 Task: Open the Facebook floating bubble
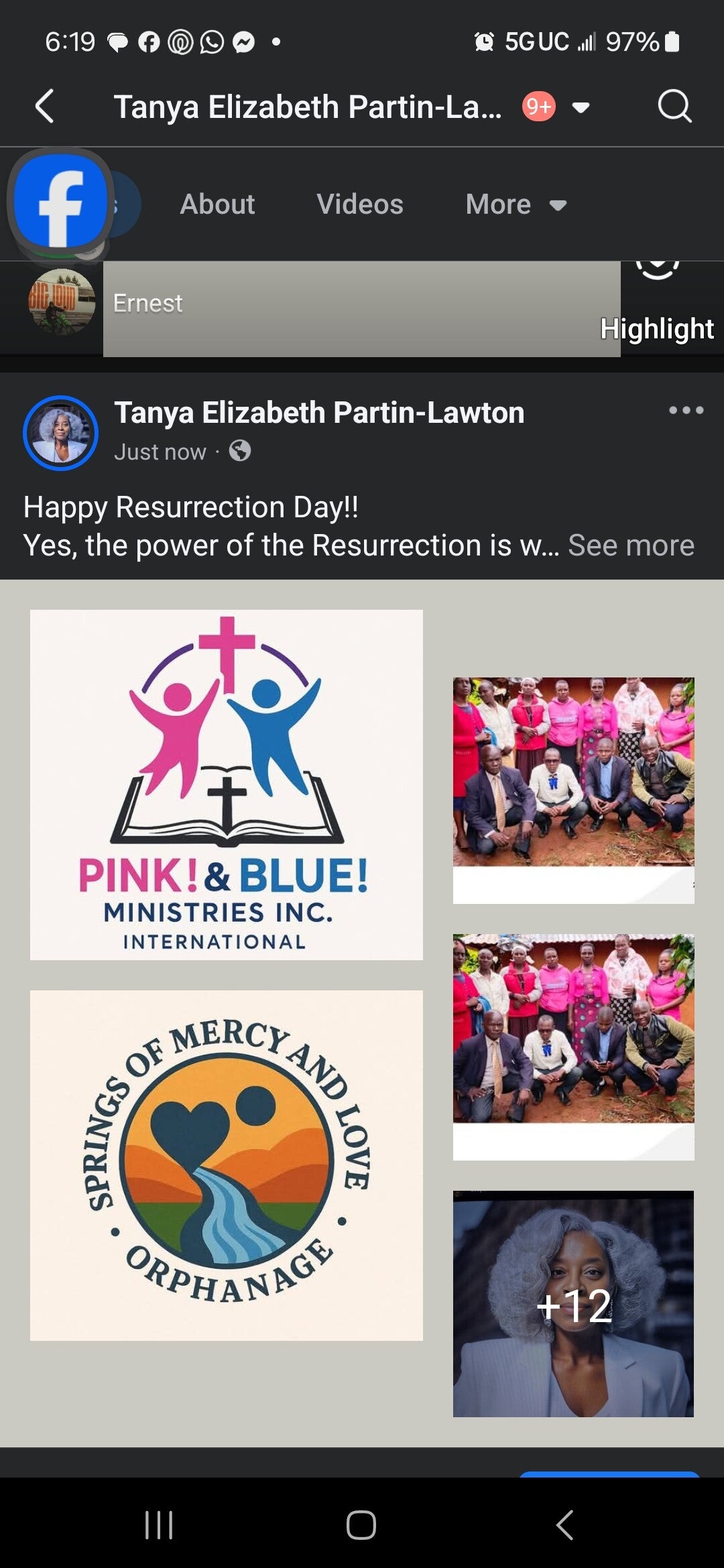(x=60, y=201)
